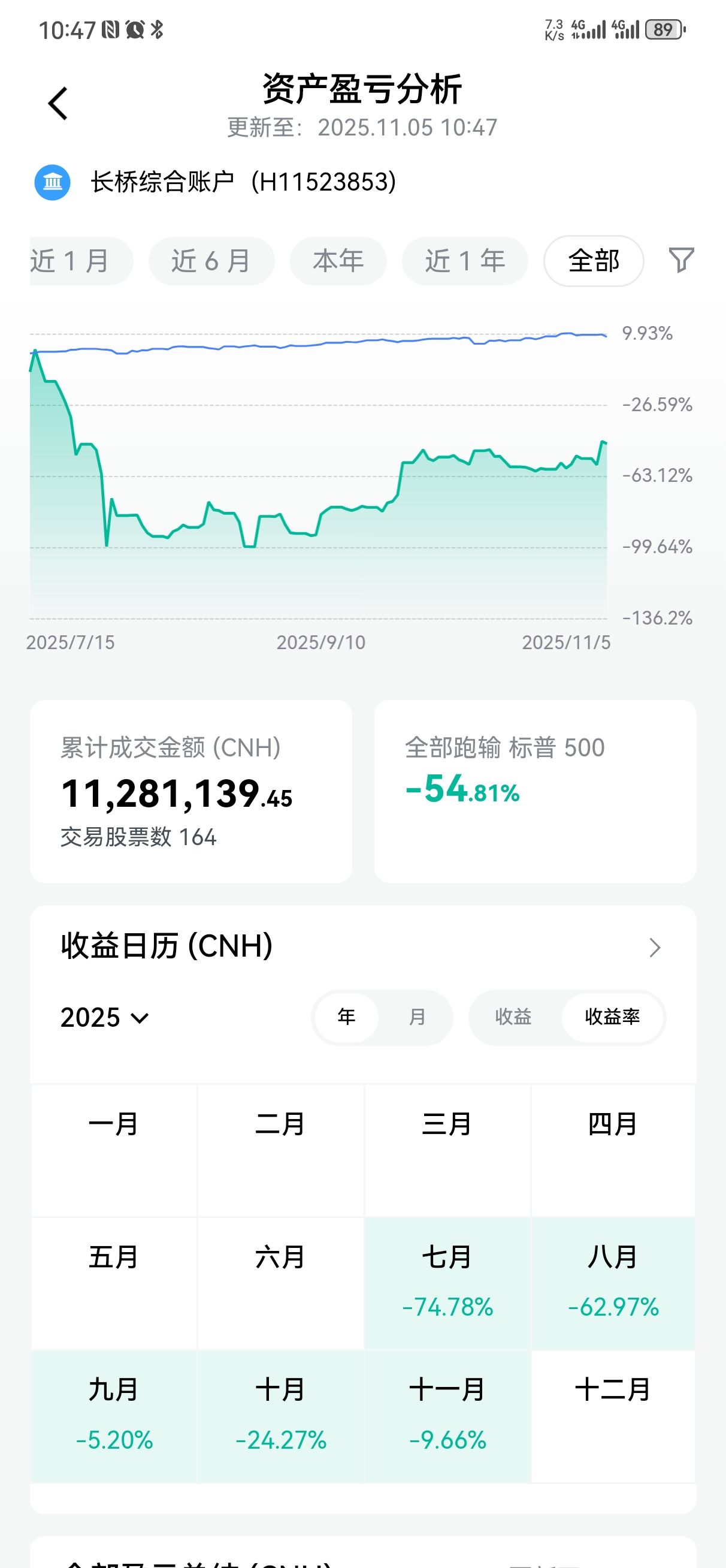Screen dimensions: 726x1568
Task: Choose the 近1年 time range
Action: click(465, 261)
